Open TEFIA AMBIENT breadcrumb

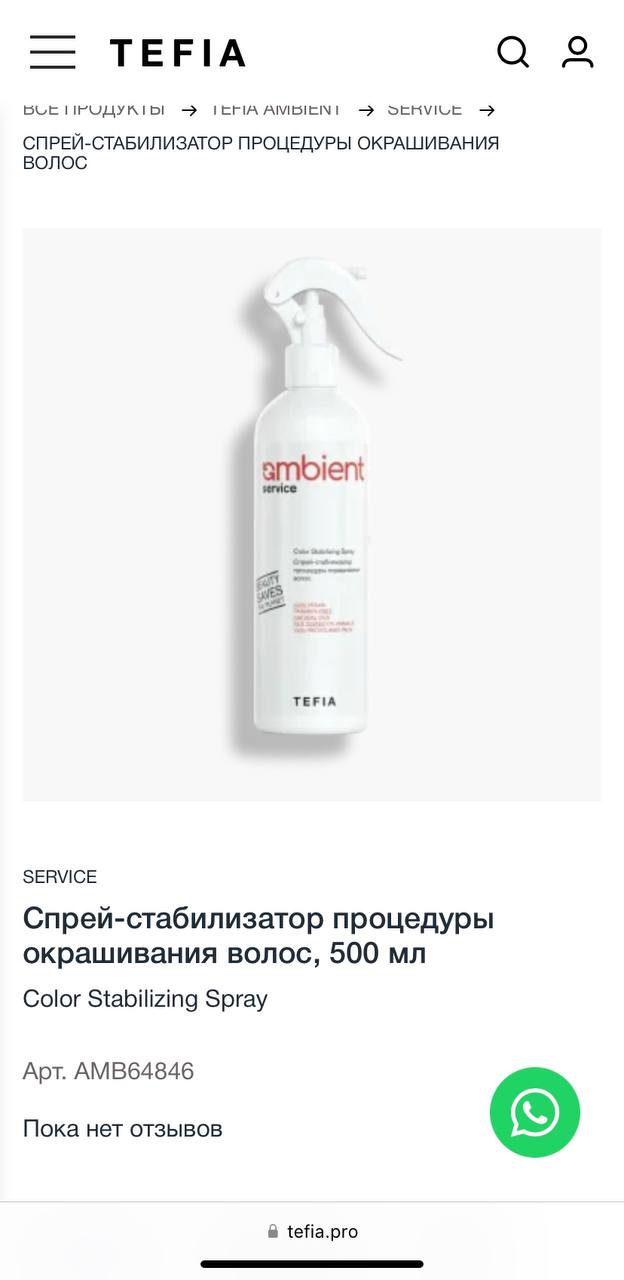pyautogui.click(x=276, y=109)
